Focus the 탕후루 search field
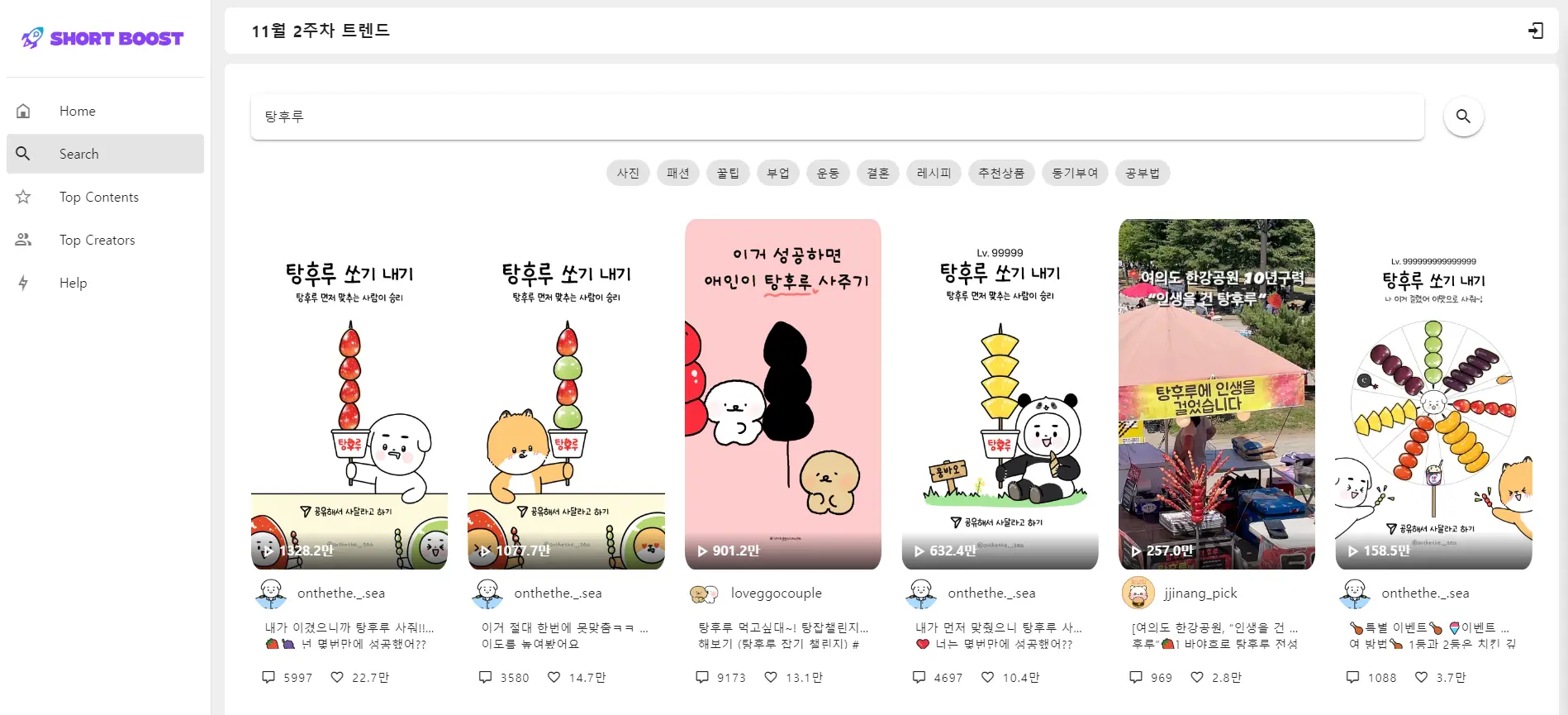This screenshot has height=715, width=1568. click(836, 117)
